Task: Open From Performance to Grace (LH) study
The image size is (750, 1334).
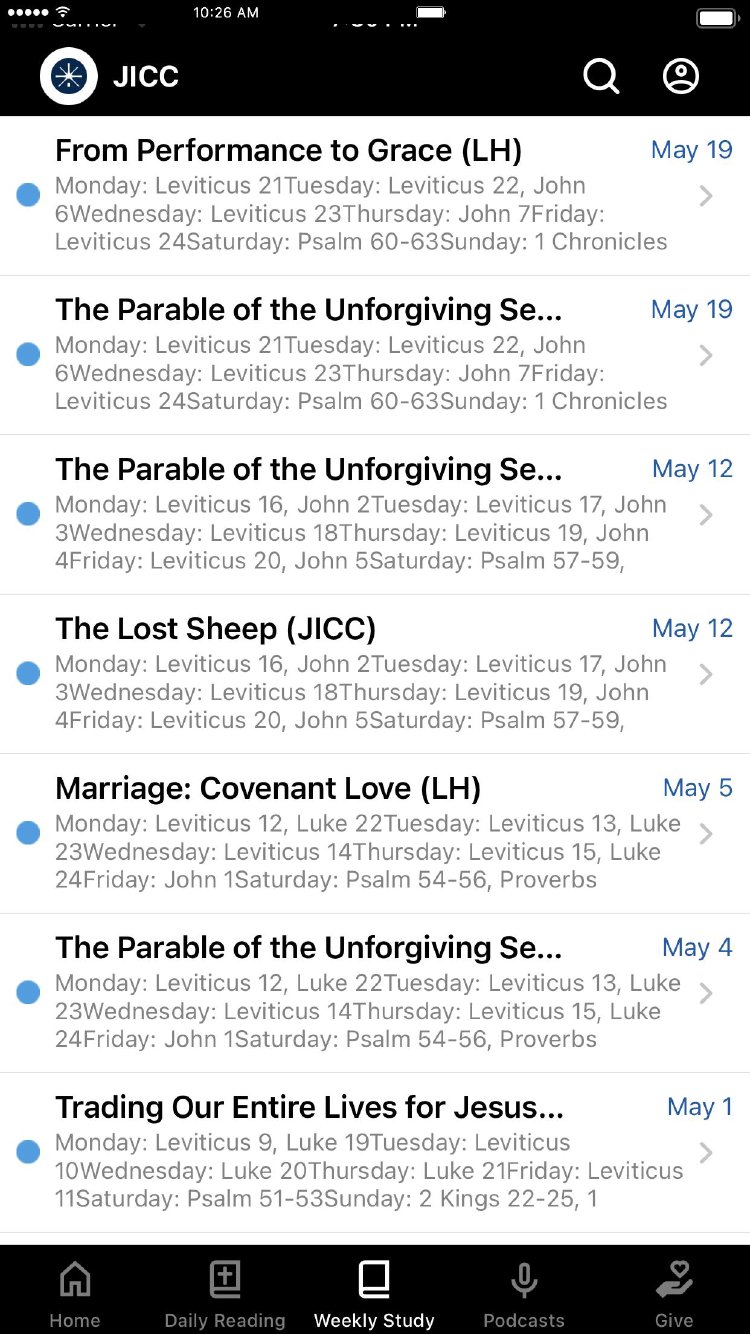Action: pyautogui.click(x=375, y=196)
